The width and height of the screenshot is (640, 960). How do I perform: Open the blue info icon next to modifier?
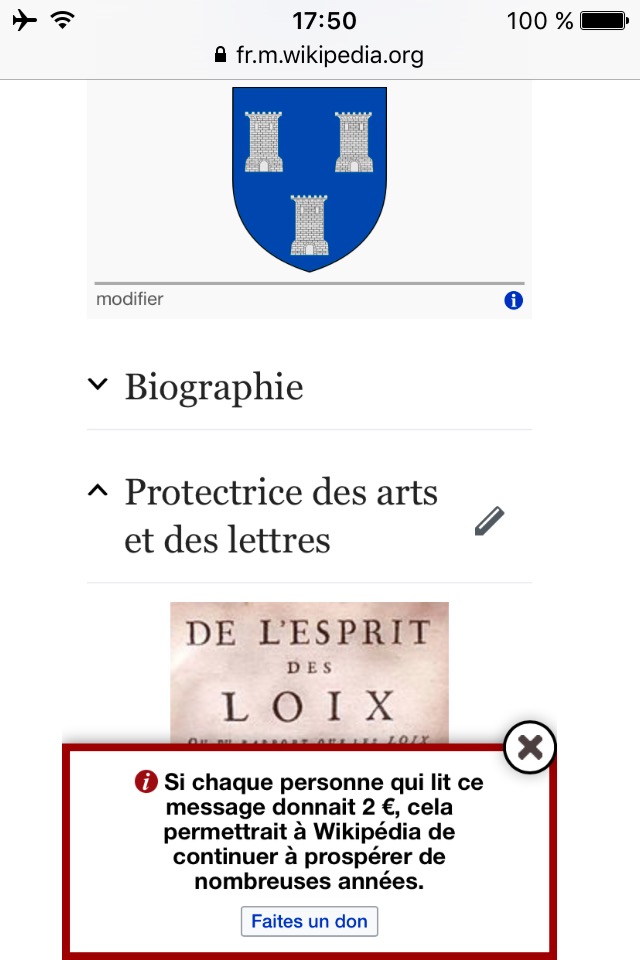513,300
